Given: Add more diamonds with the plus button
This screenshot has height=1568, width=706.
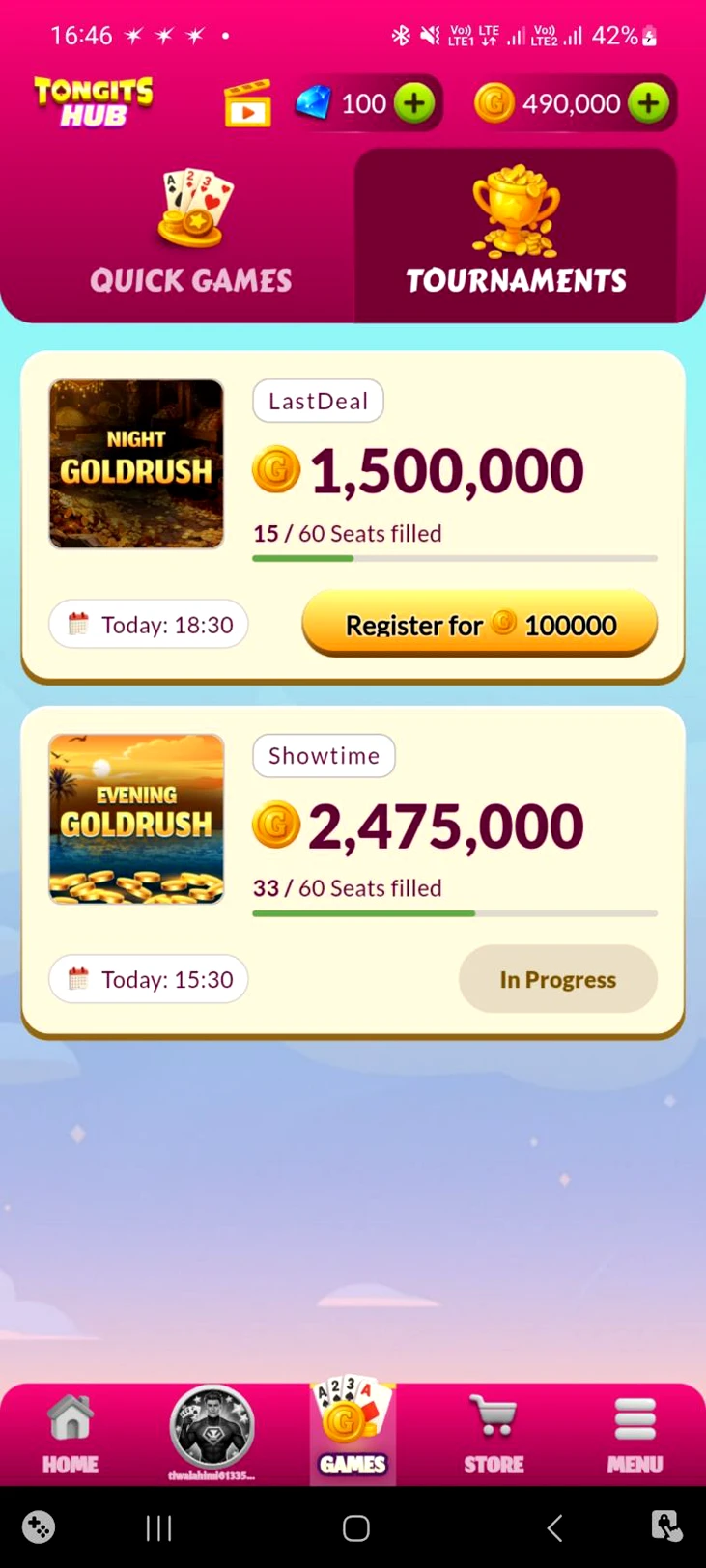Looking at the screenshot, I should coord(414,103).
